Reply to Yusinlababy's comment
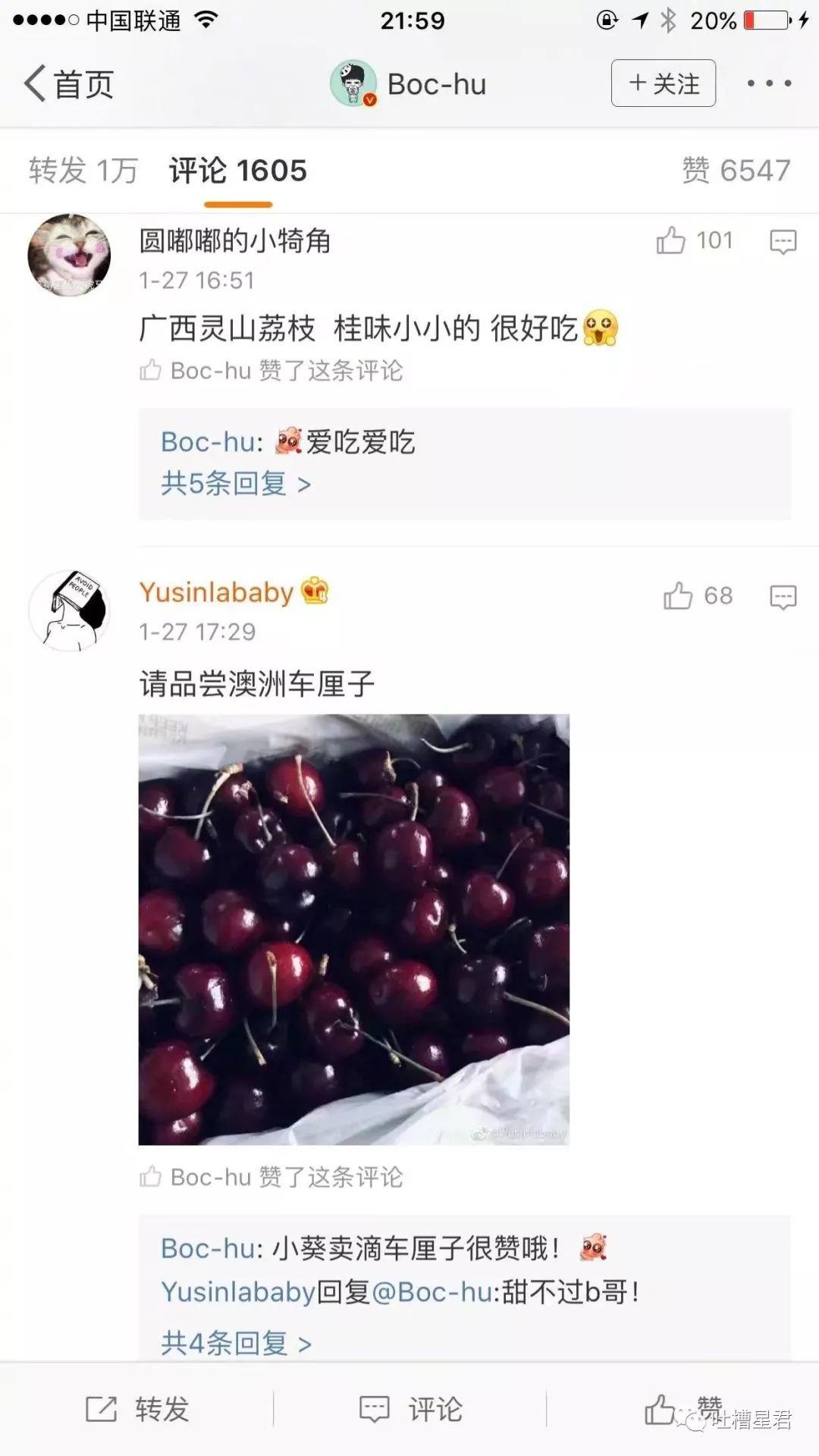The width and height of the screenshot is (819, 1456). pyautogui.click(x=783, y=597)
